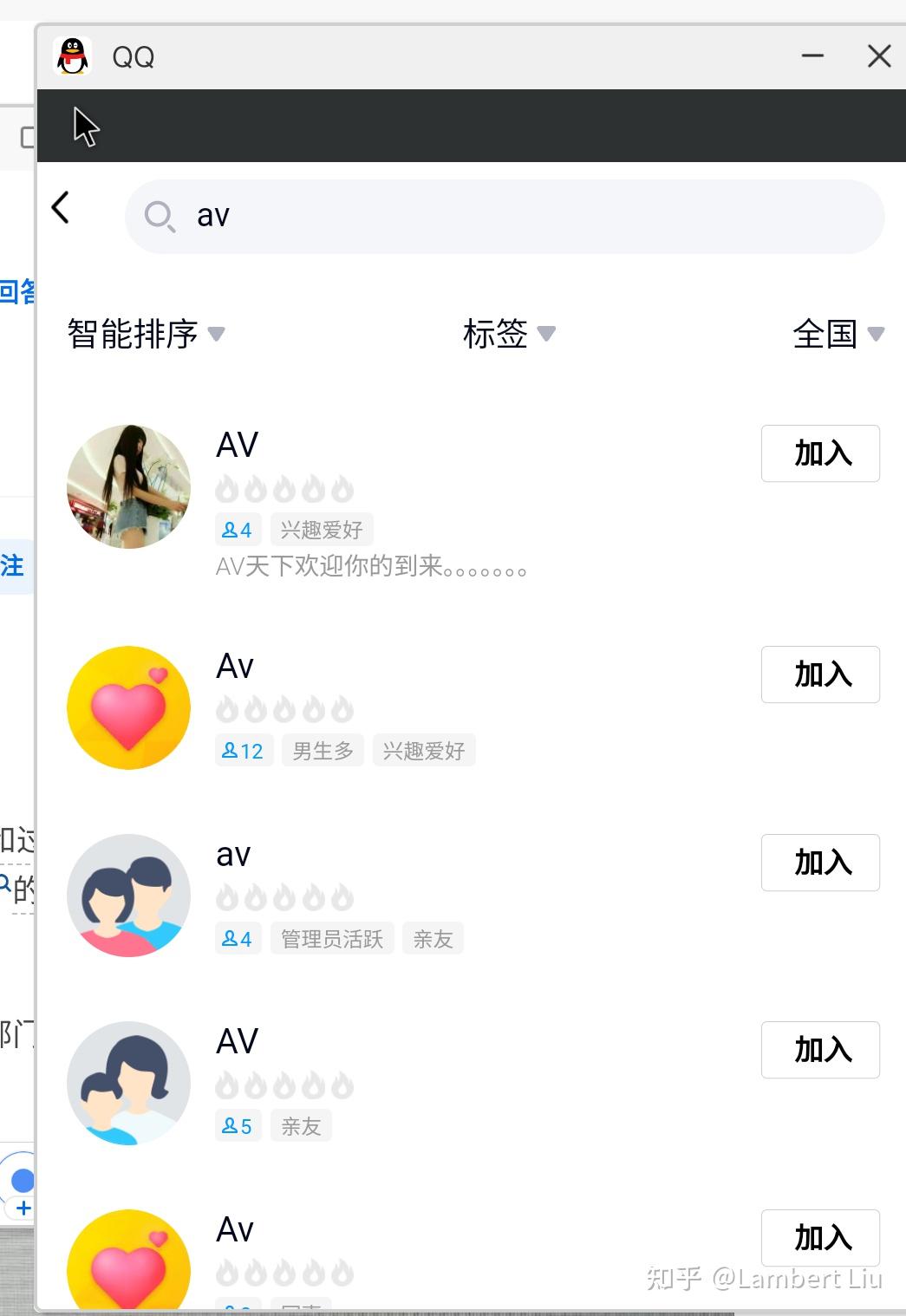This screenshot has height=1316, width=906.
Task: Click the family avatar of av group
Action: tap(128, 896)
